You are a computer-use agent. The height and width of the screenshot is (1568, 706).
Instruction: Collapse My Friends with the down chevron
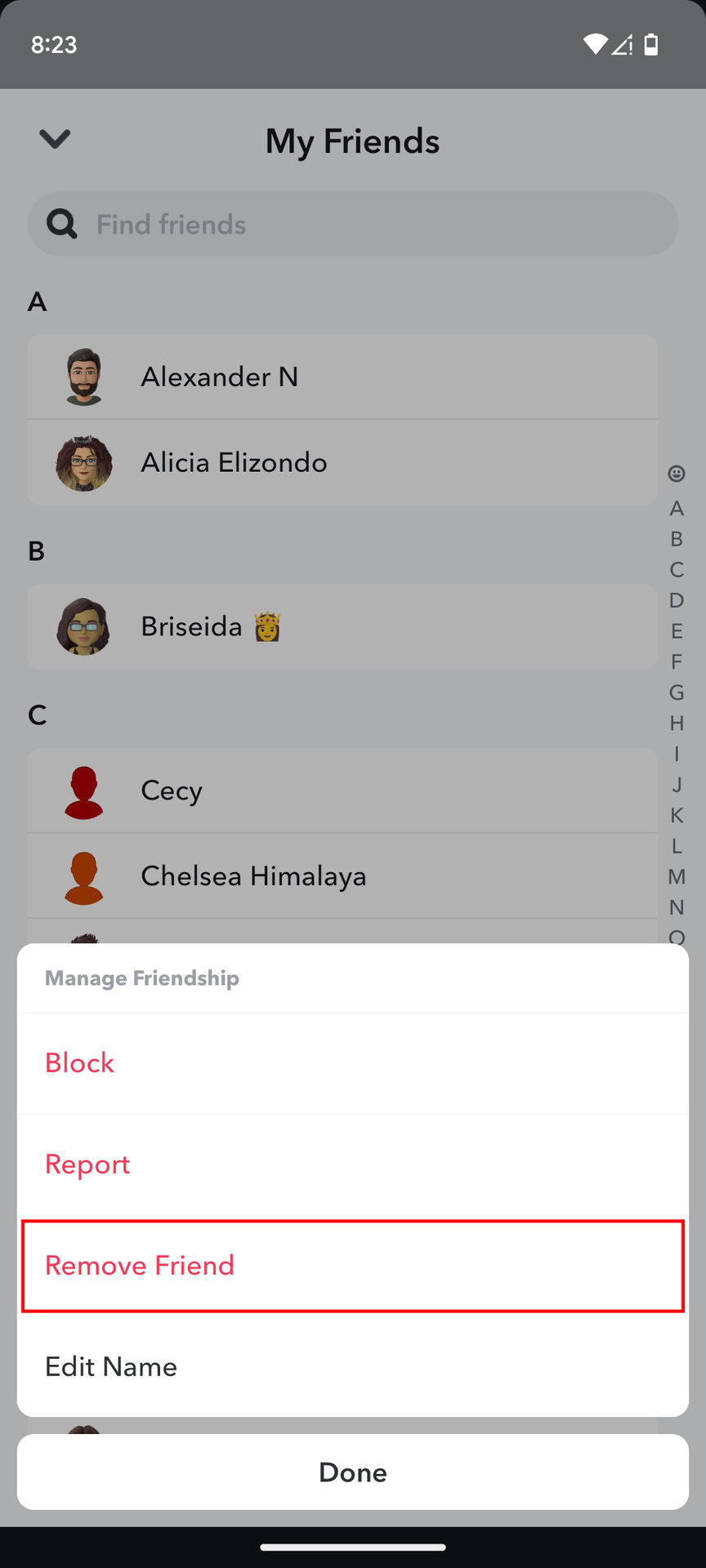pyautogui.click(x=55, y=140)
